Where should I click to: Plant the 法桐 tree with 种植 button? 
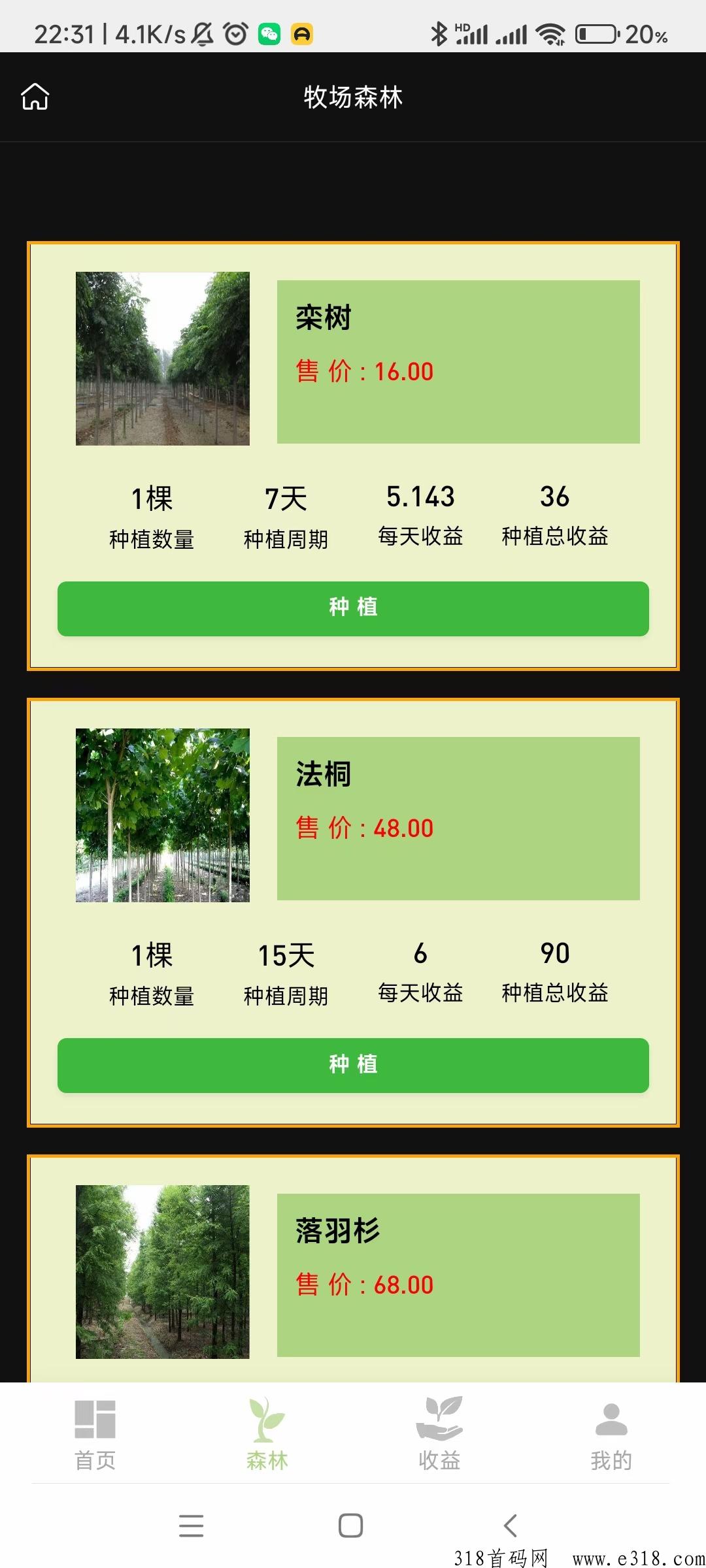coord(353,1065)
